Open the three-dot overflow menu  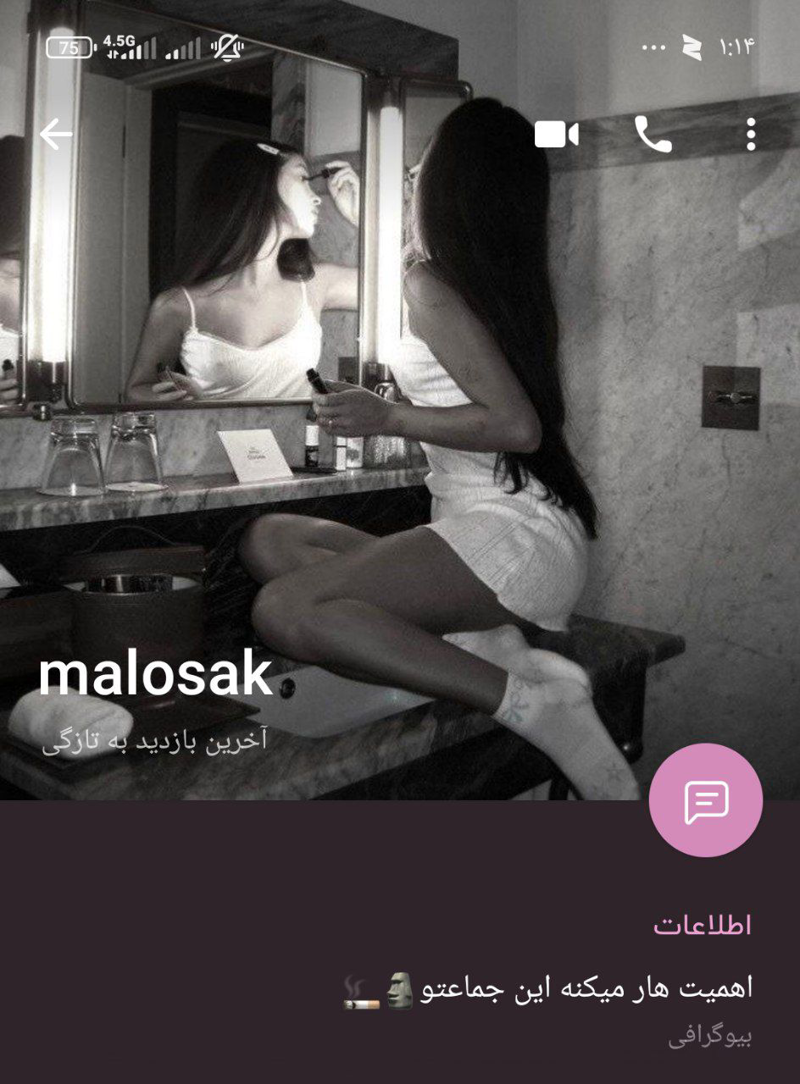tap(751, 134)
